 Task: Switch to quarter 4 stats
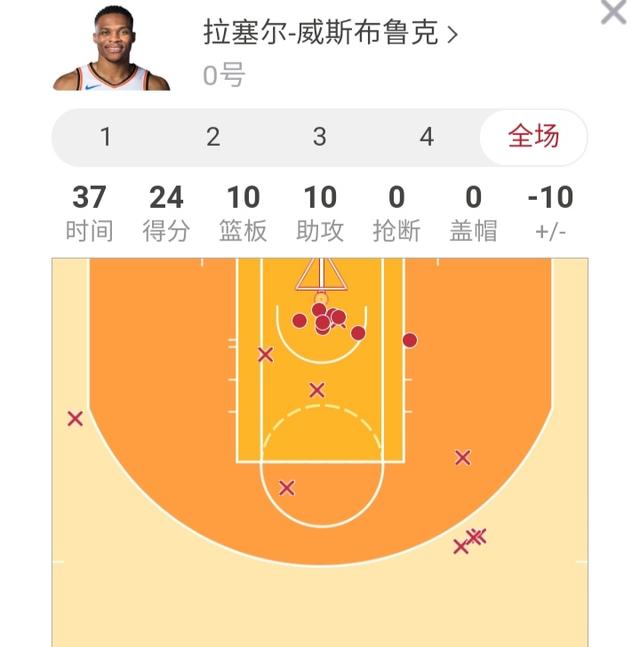coord(427,137)
